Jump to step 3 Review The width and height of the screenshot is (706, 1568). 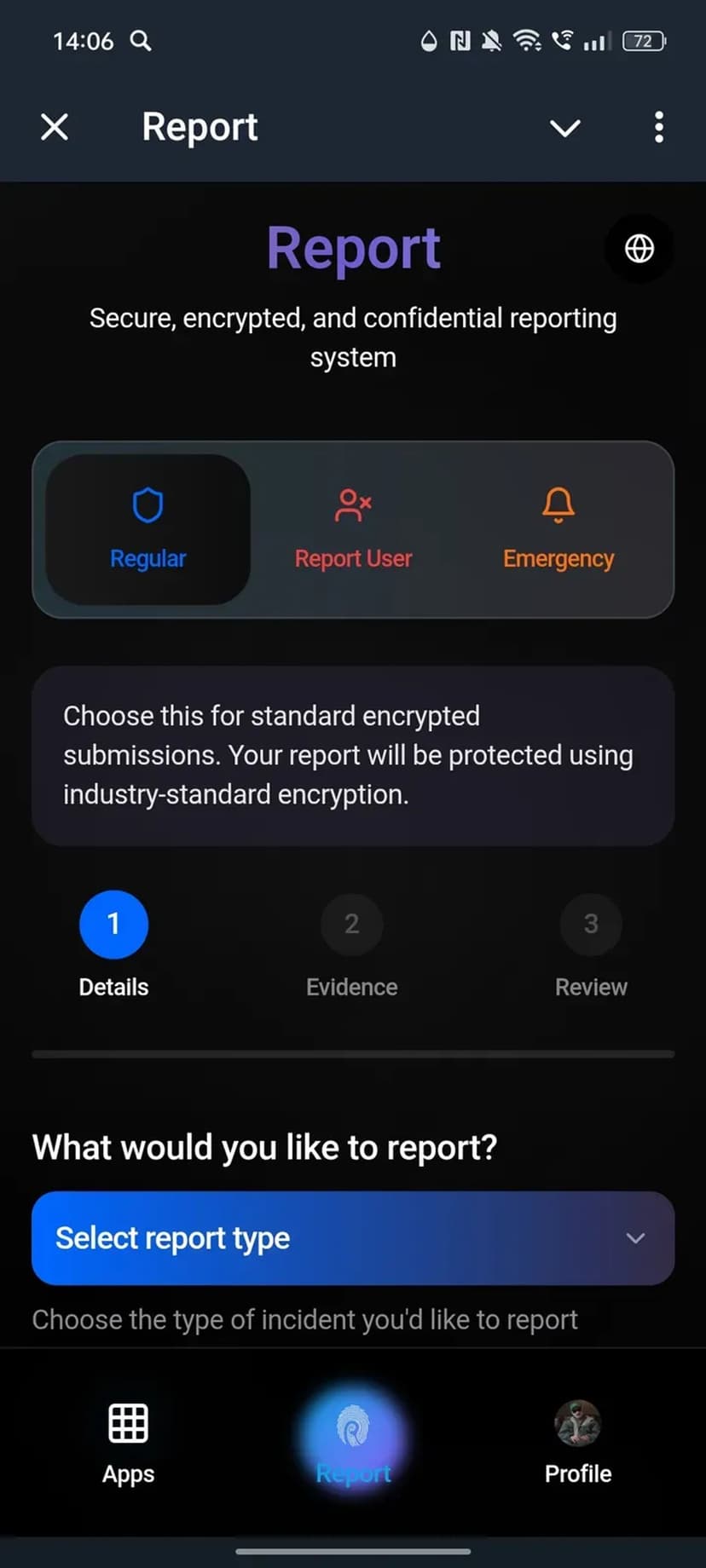(x=590, y=925)
